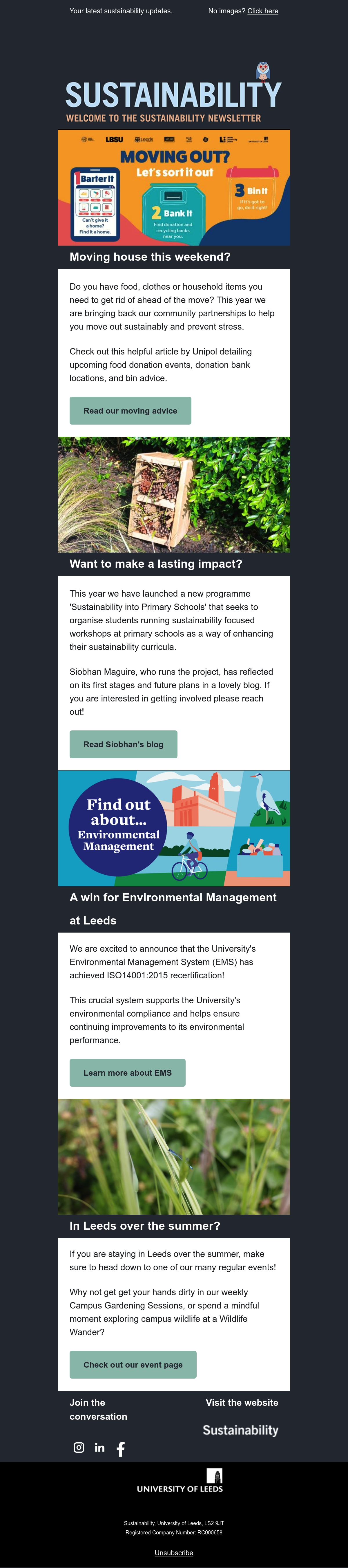
Task: Tap the Unsubscribe link
Action: 174,1552
